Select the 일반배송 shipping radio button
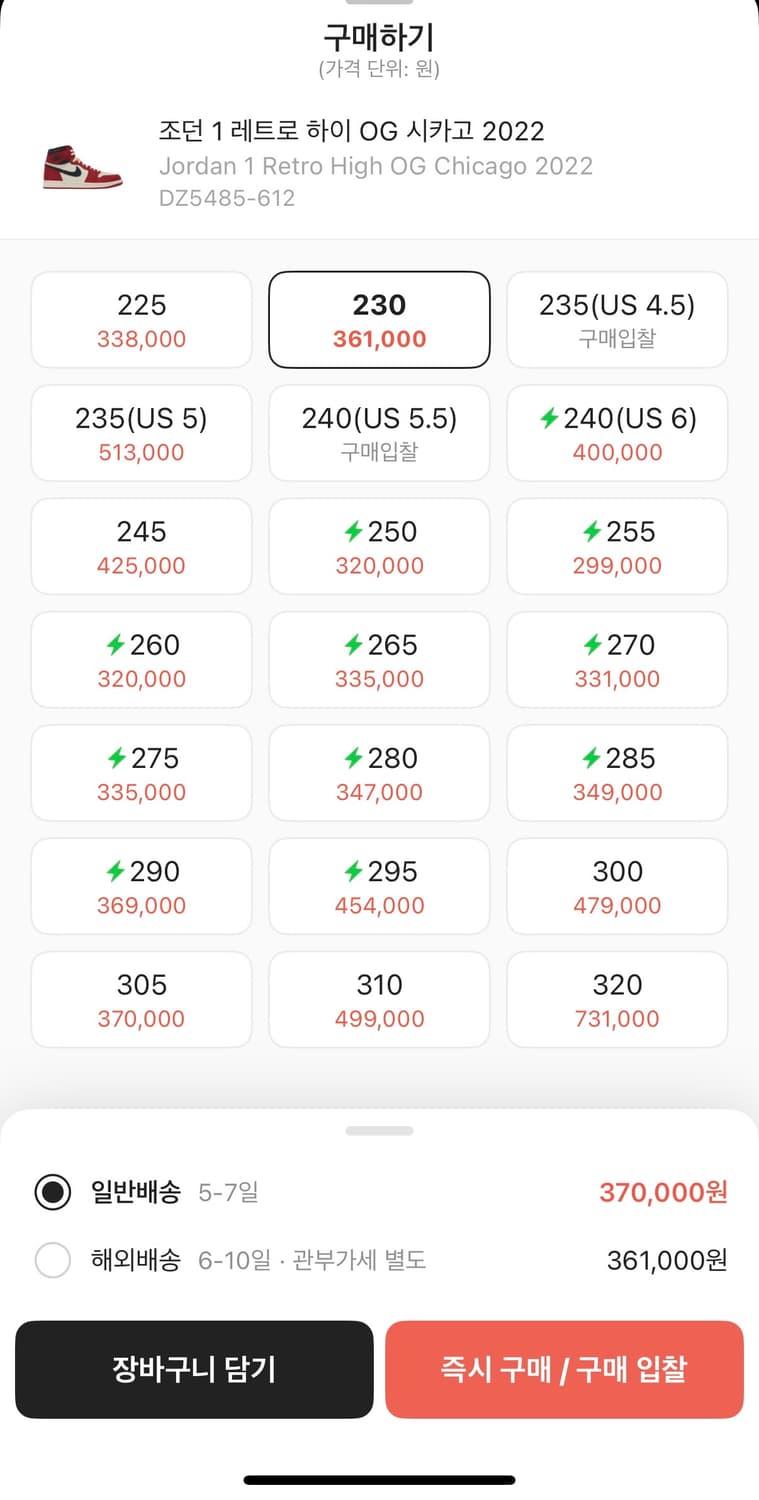Screen dimensions: 759x1500 tap(53, 1192)
